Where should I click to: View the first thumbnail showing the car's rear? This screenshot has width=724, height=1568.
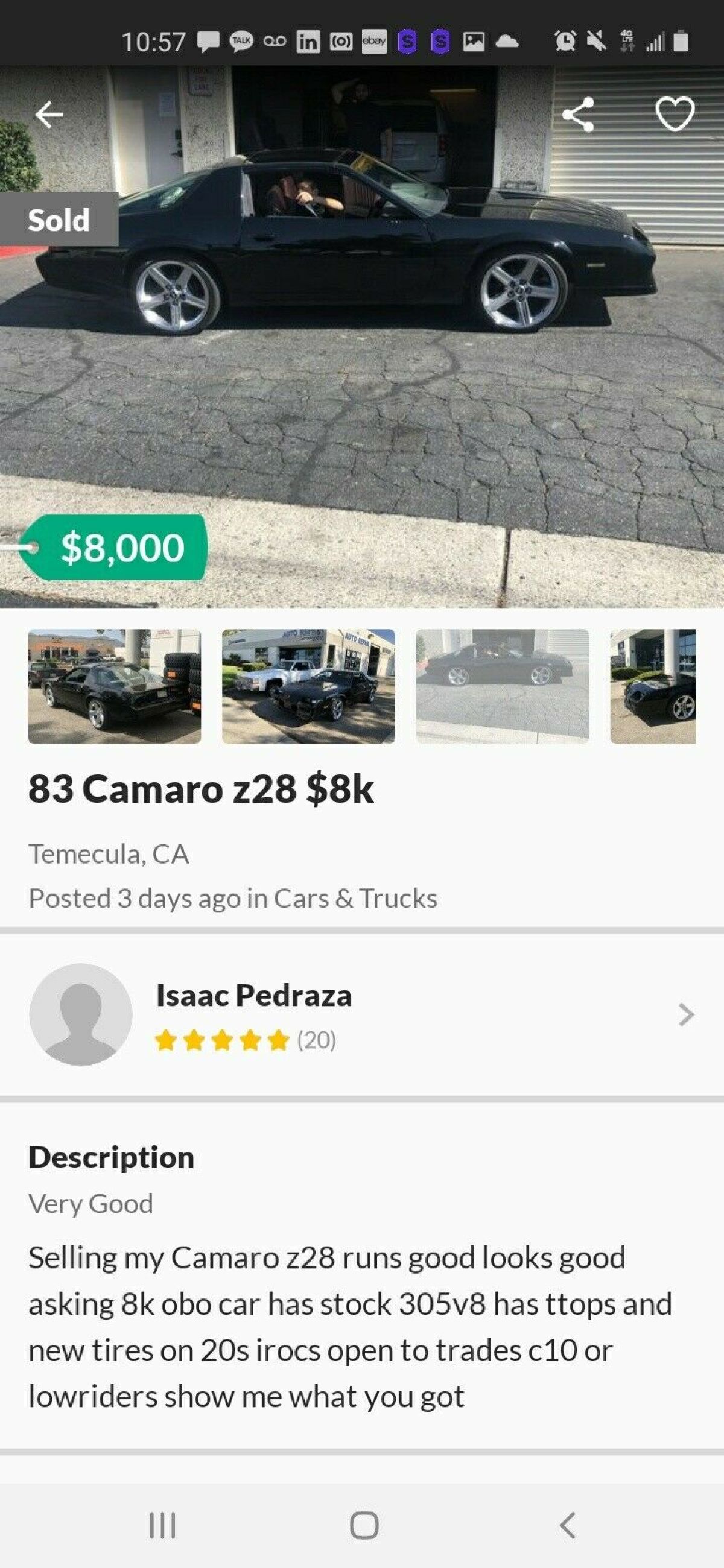click(115, 686)
